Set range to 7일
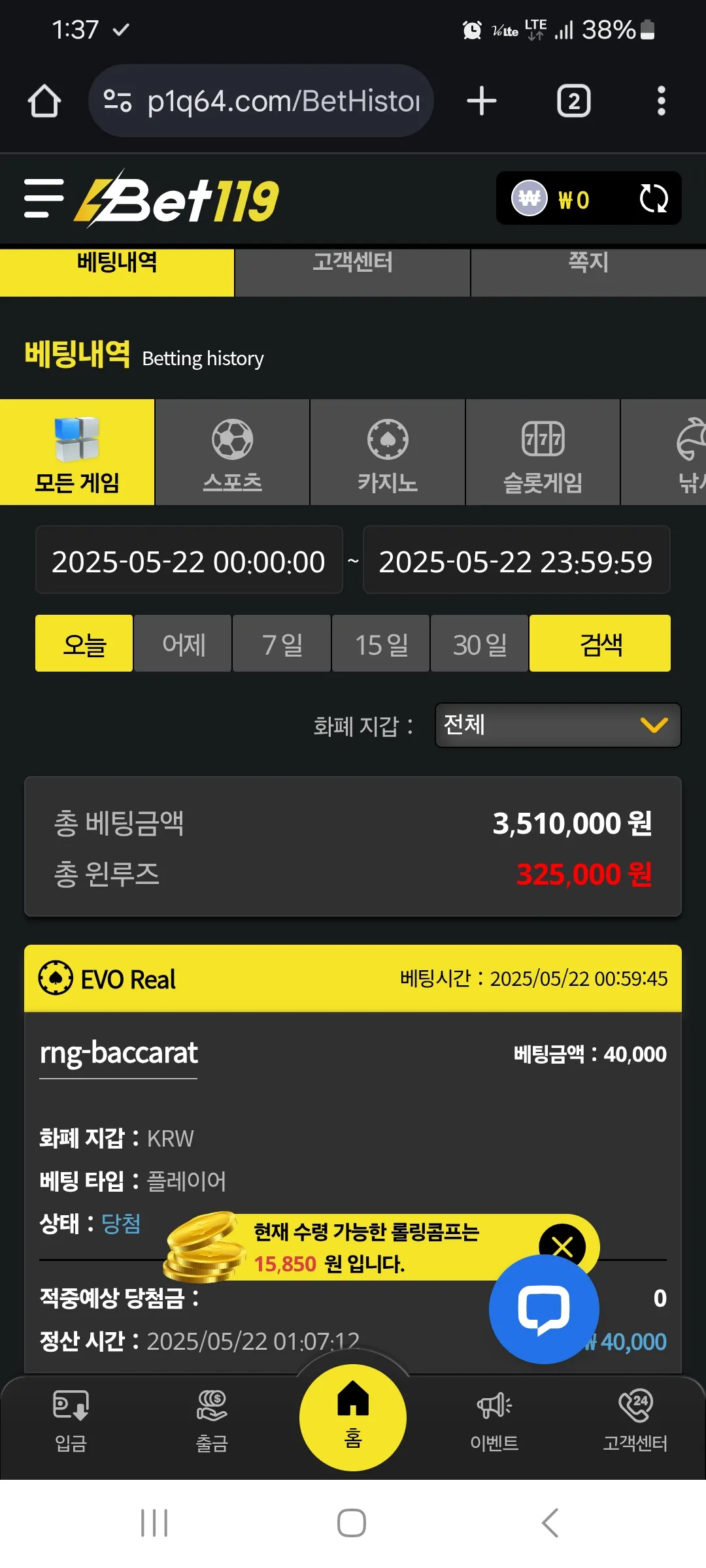706x1568 pixels. 282,644
